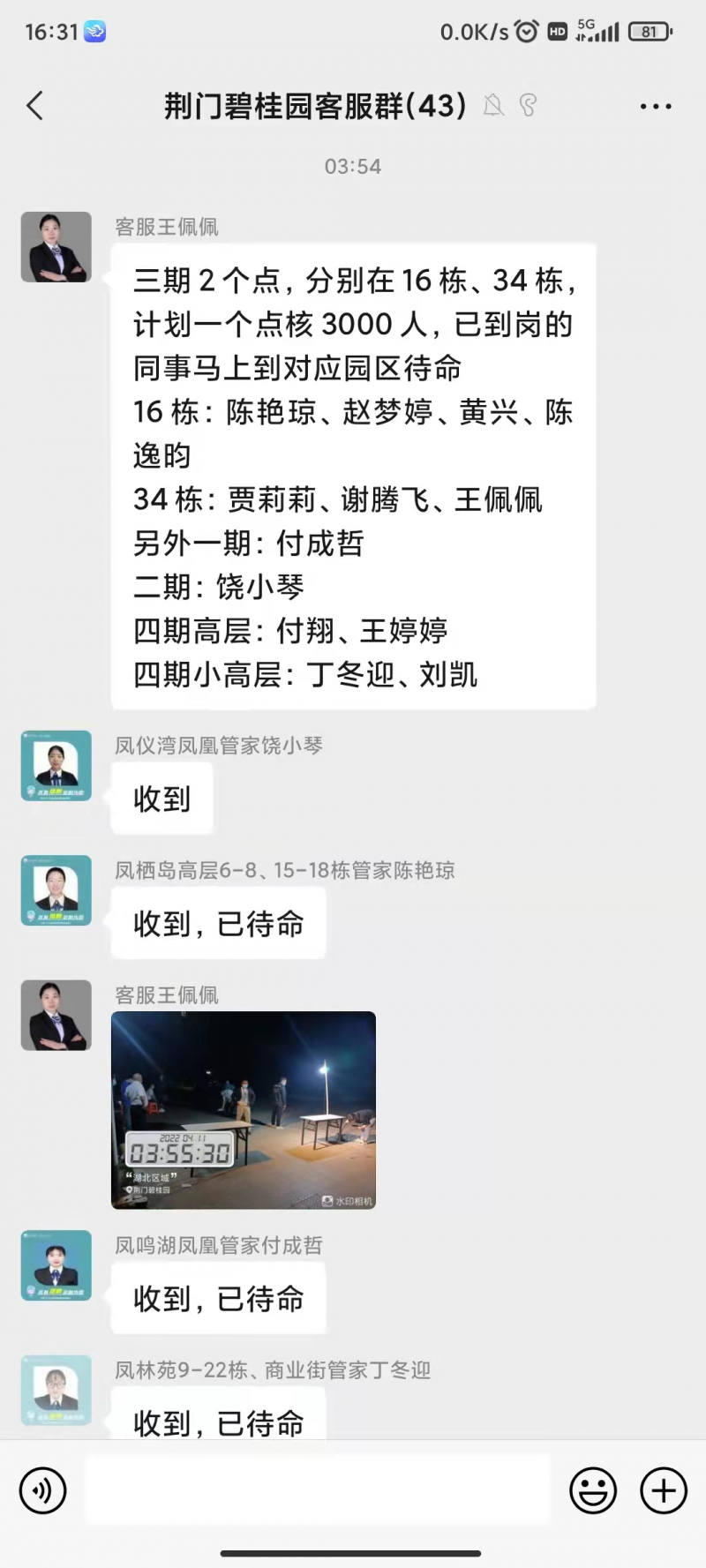Go back from the group chat
This screenshot has height=1568, width=706.
(x=35, y=107)
